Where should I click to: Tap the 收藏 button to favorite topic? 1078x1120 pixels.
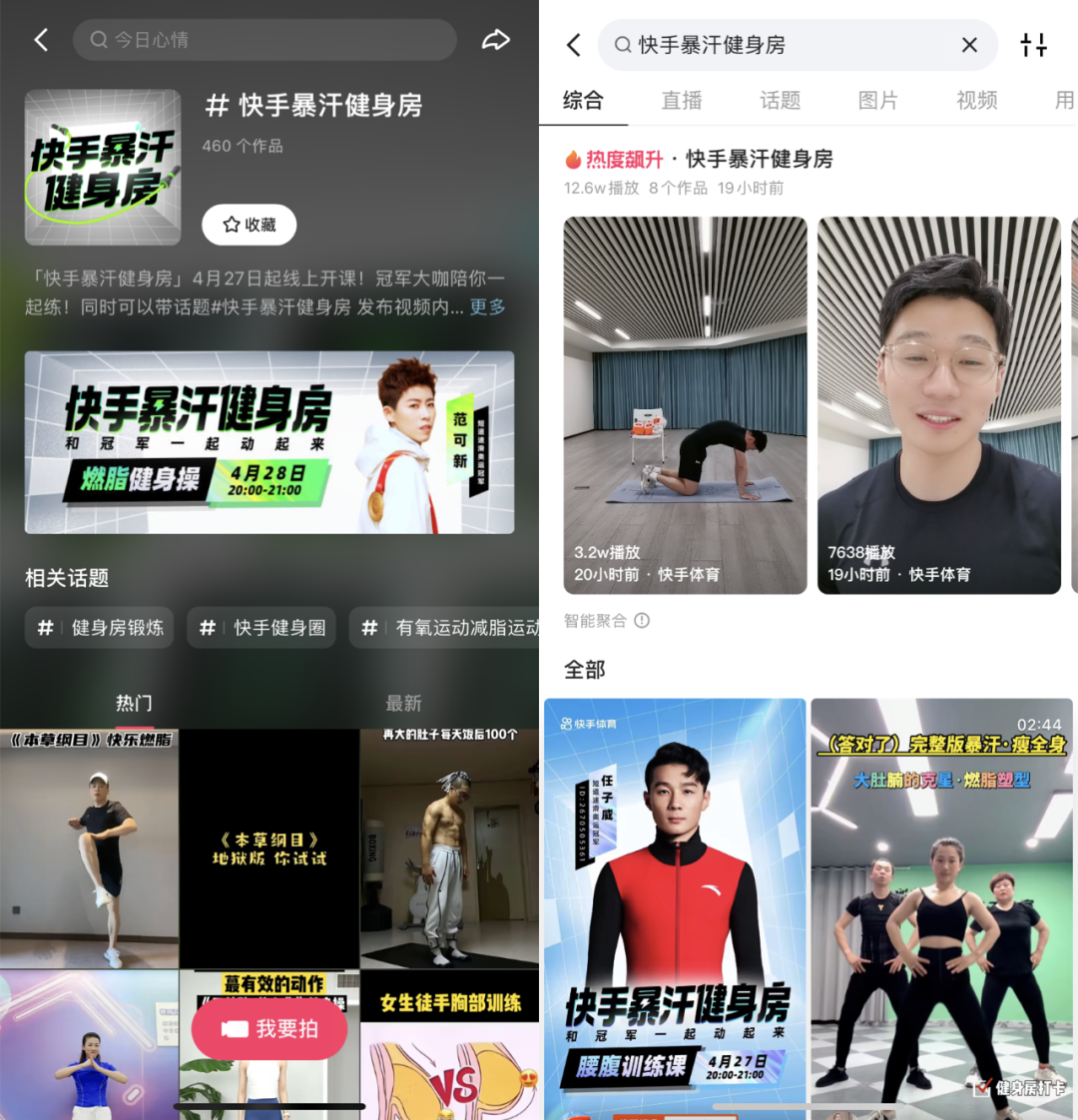coord(249,225)
